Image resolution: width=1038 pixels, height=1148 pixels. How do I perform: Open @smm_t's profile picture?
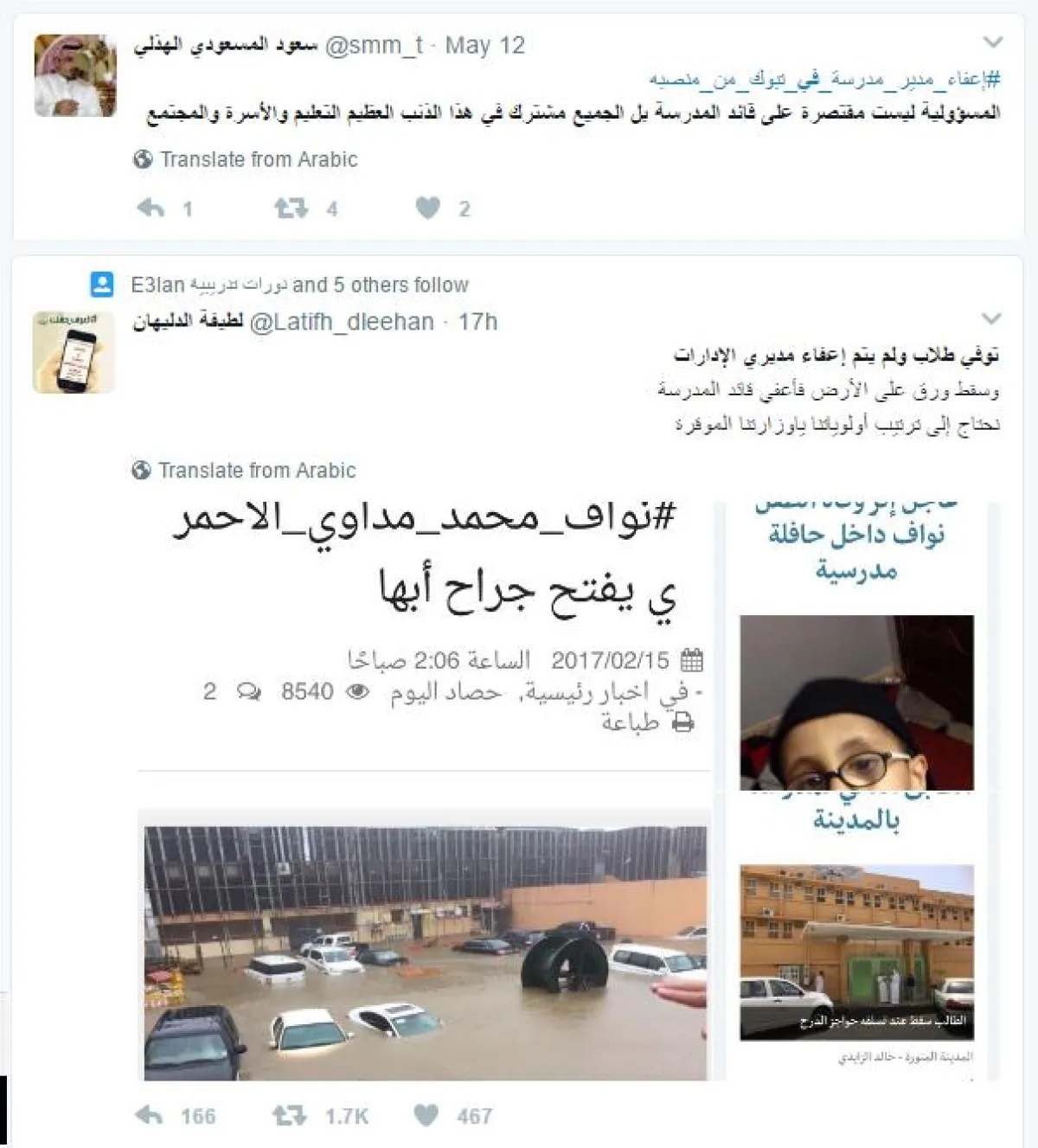tap(75, 75)
